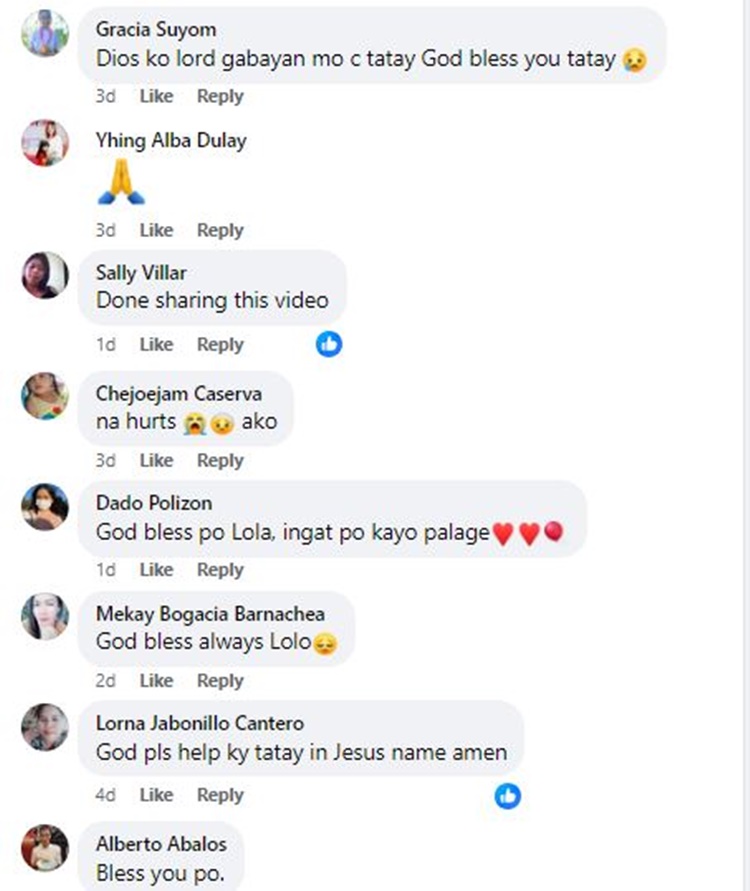Reply to Chejoejam Caserva's comment
This screenshot has height=891, width=750.
tap(220, 460)
